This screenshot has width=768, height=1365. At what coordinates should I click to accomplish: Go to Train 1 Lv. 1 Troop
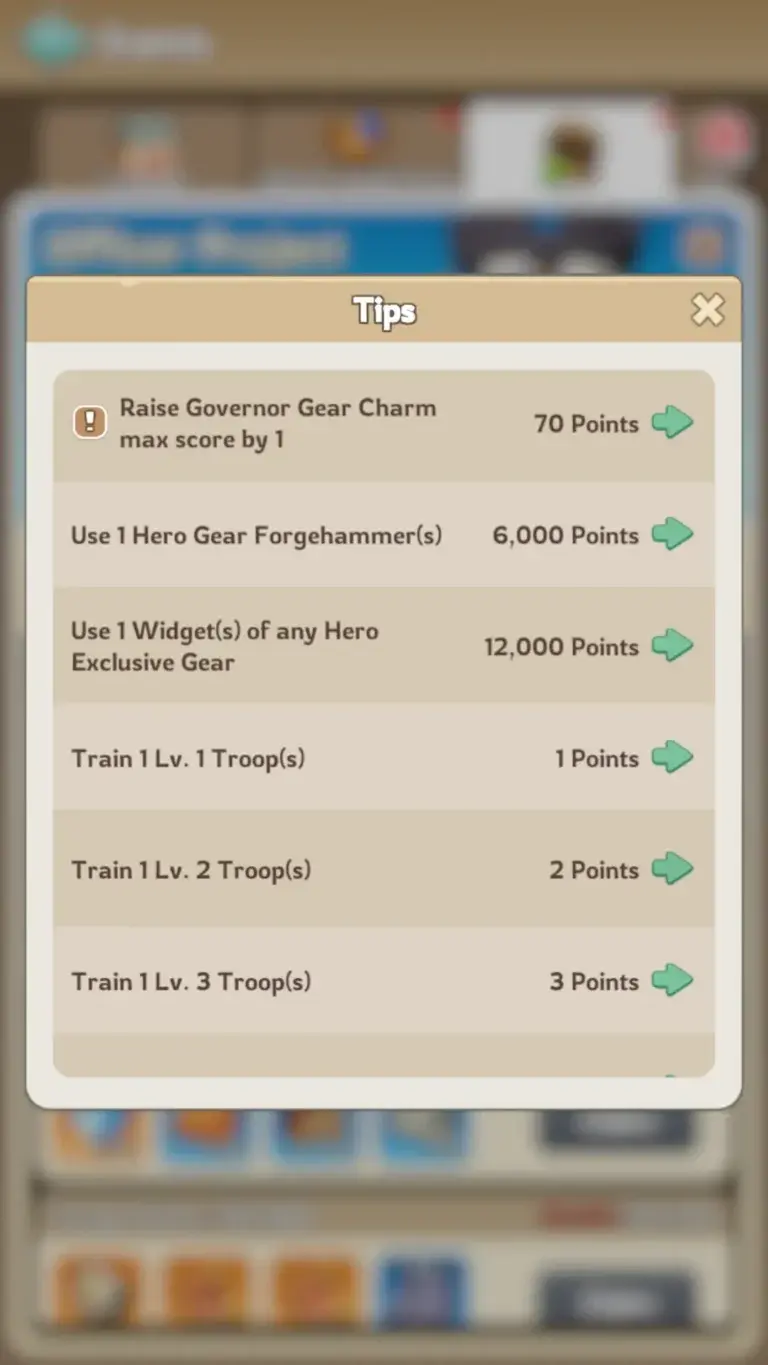[672, 758]
